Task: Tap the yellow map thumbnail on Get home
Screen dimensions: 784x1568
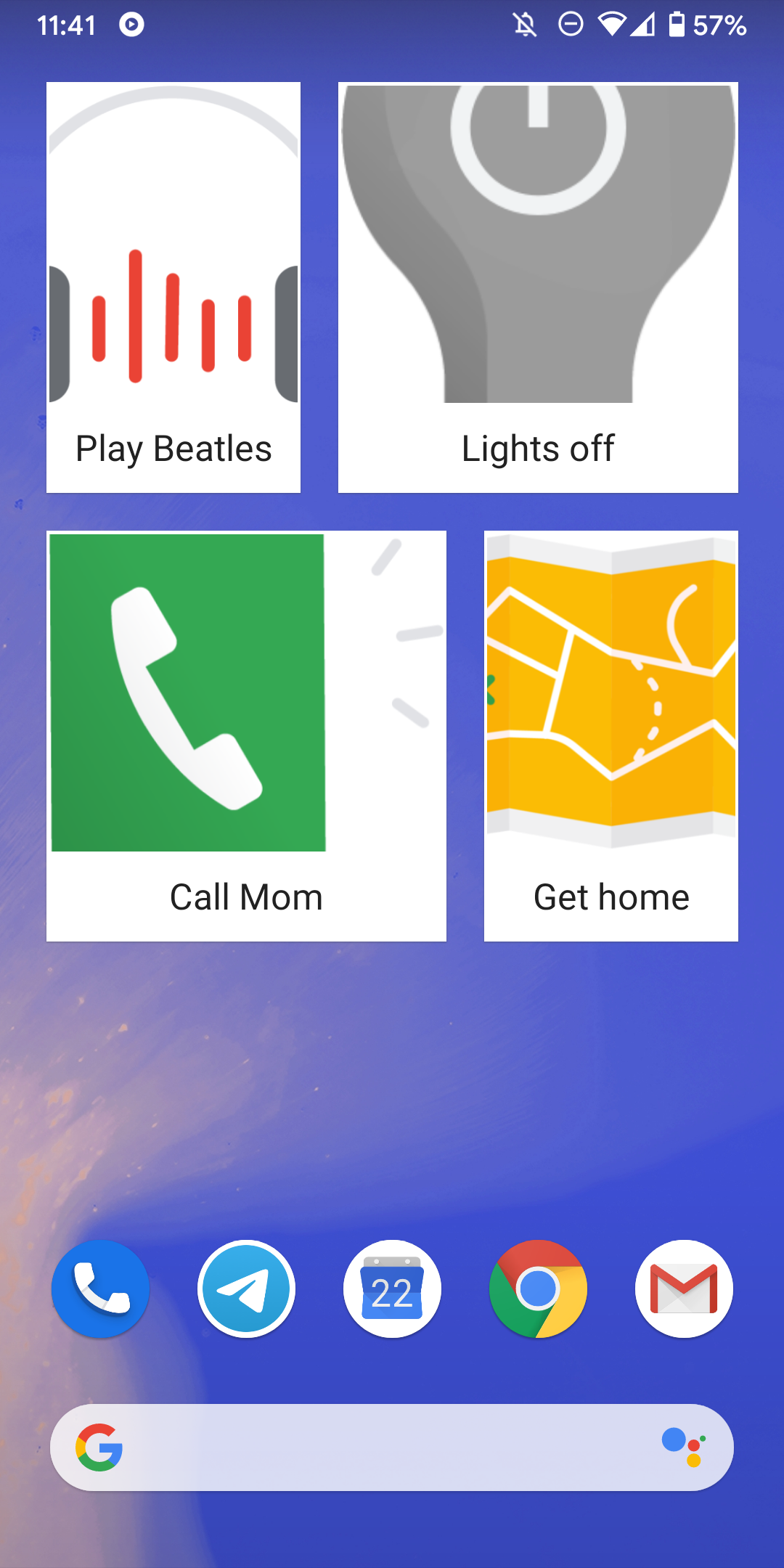Action: click(x=611, y=690)
